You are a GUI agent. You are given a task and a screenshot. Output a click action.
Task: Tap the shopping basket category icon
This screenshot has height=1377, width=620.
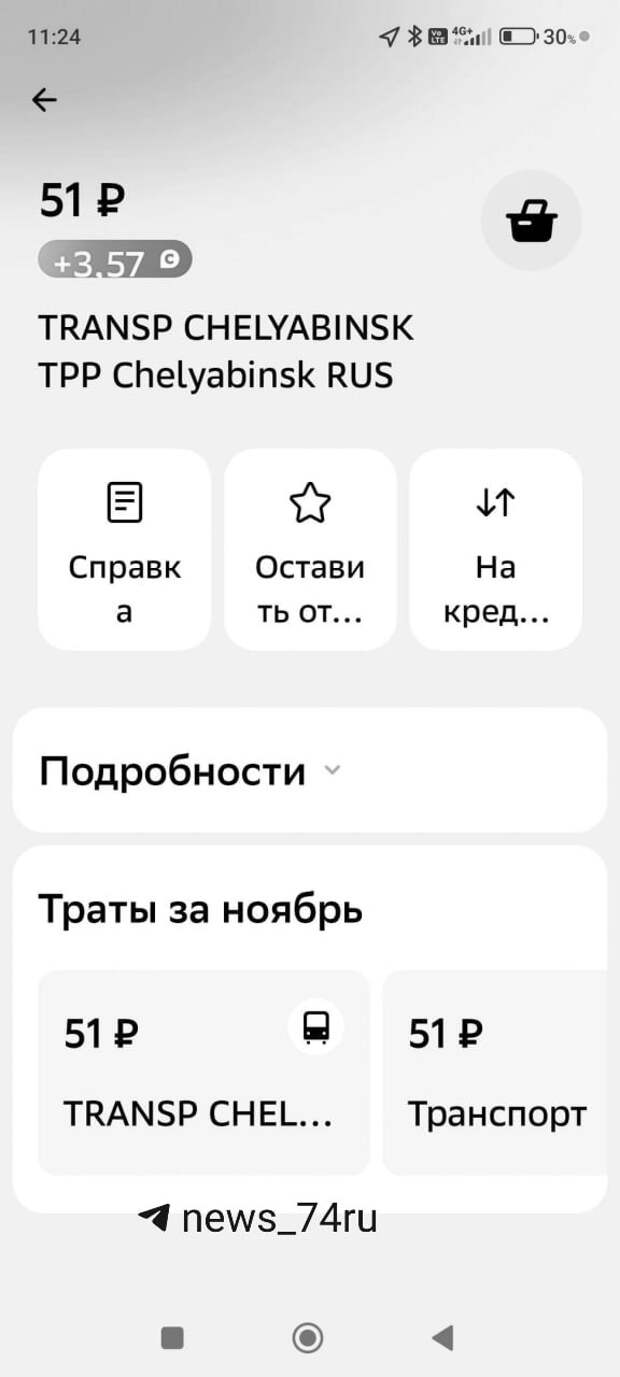coord(531,221)
